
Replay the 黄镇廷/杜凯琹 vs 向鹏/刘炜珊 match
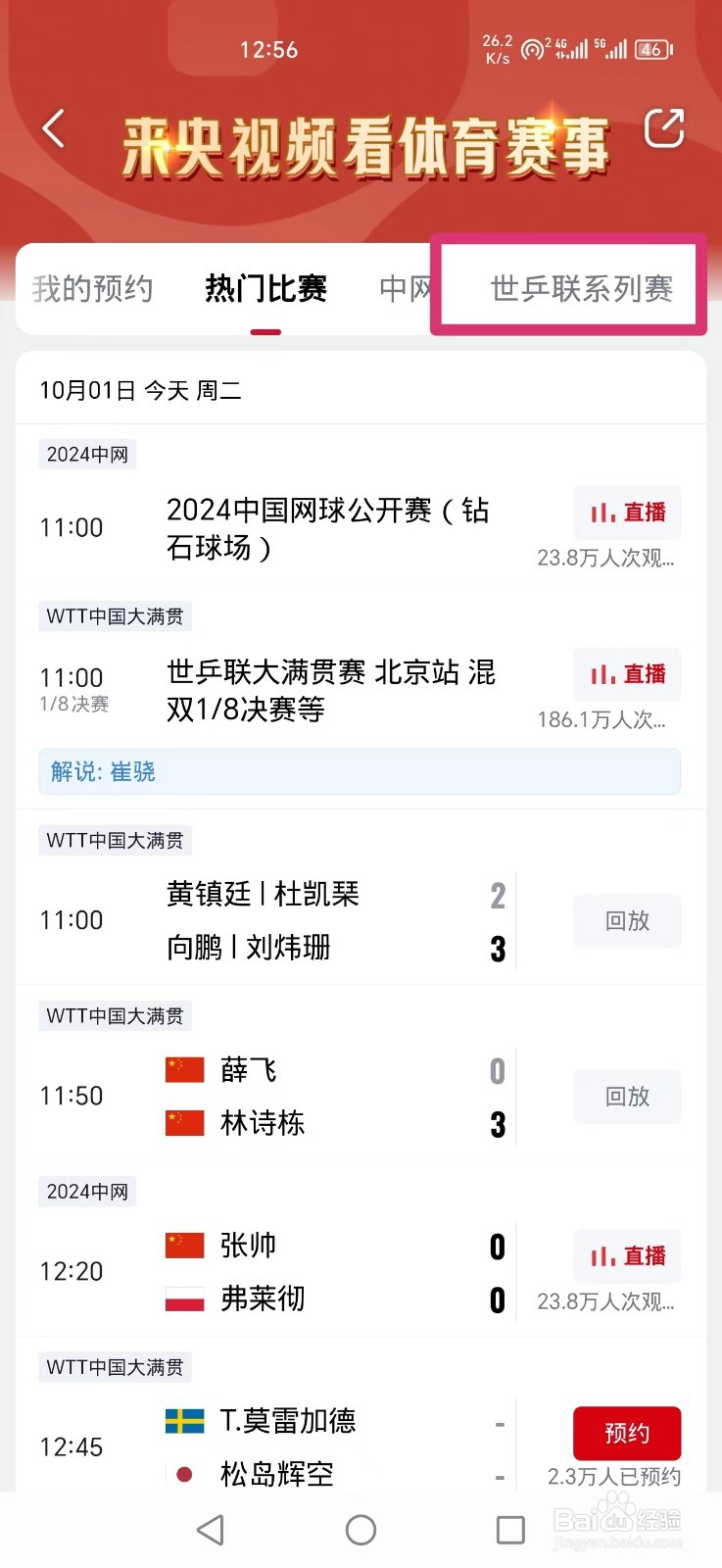pos(627,920)
